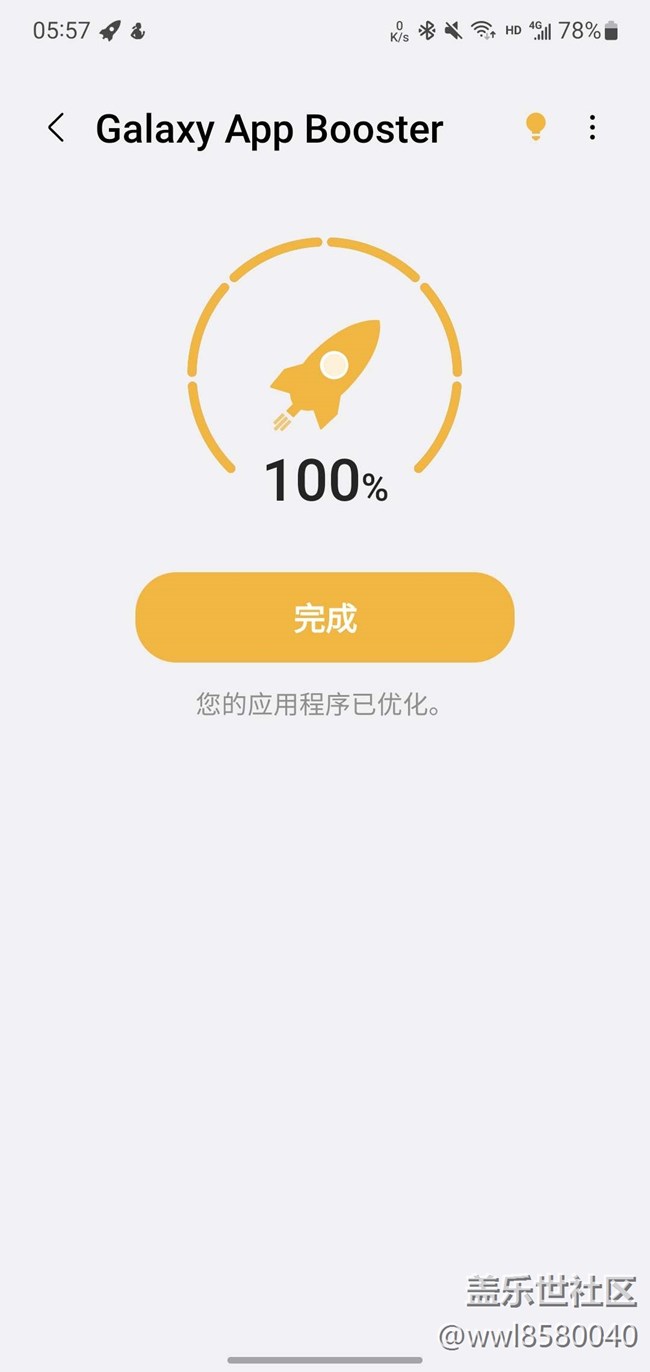Screen dimensions: 650x1372
Task: Open the lightbulb tips icon
Action: (x=536, y=127)
